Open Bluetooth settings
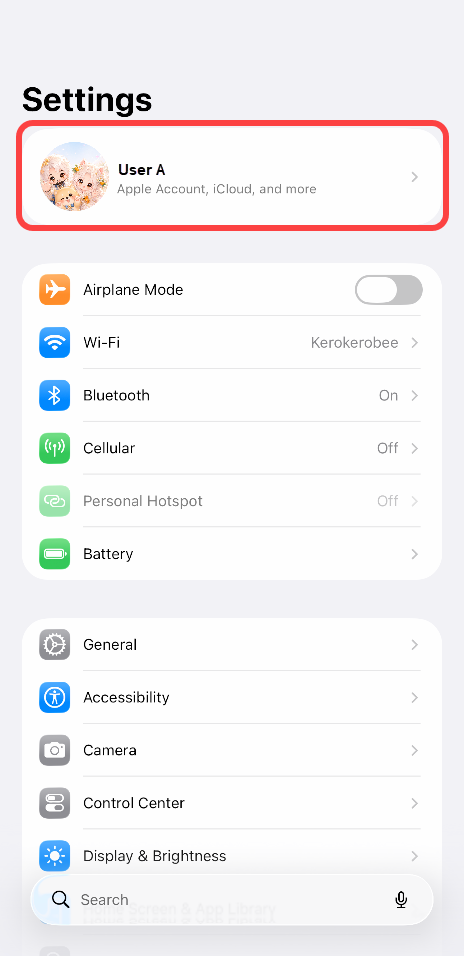The width and height of the screenshot is (464, 956). tap(232, 395)
